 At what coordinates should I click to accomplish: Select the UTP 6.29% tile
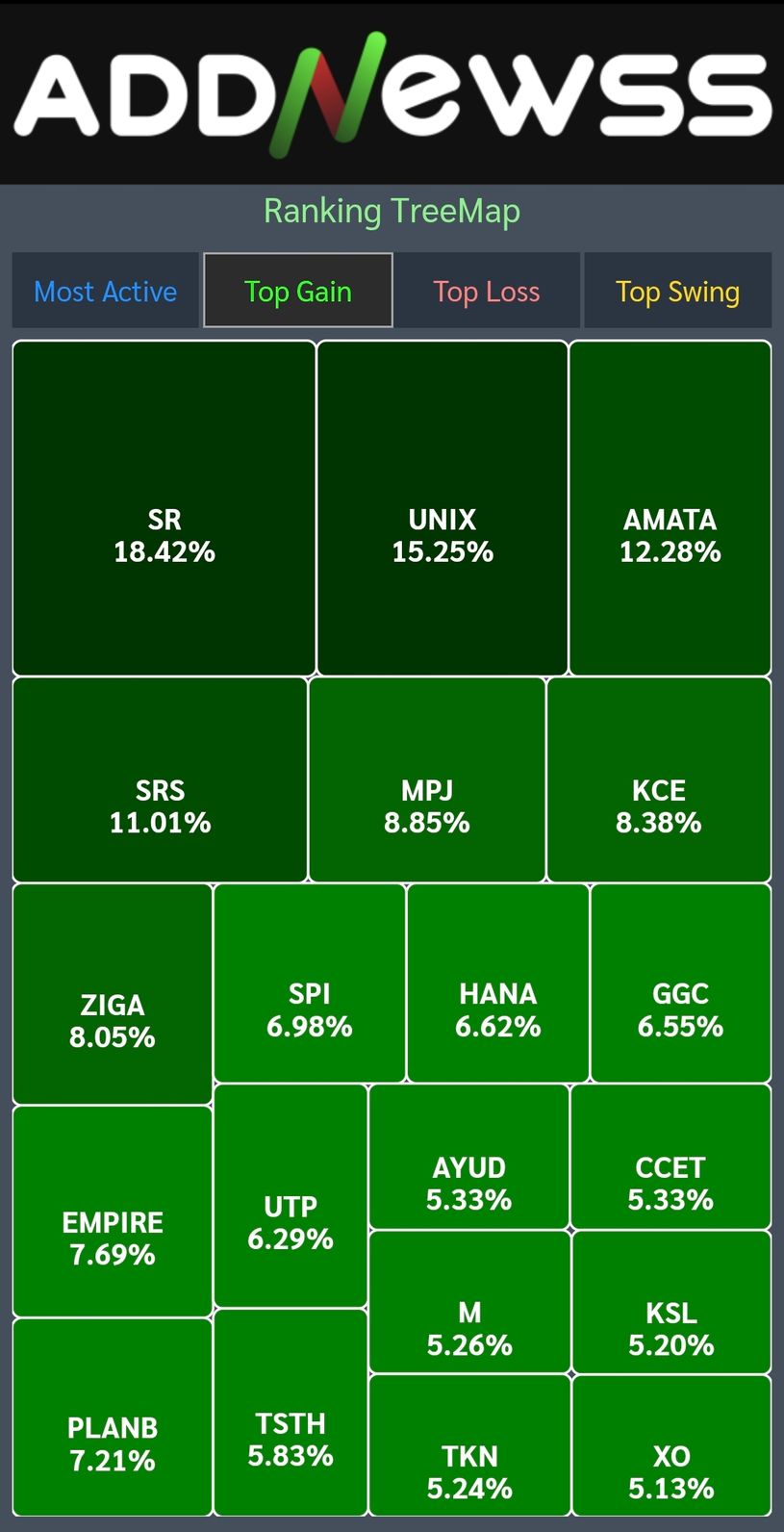pyautogui.click(x=291, y=1195)
